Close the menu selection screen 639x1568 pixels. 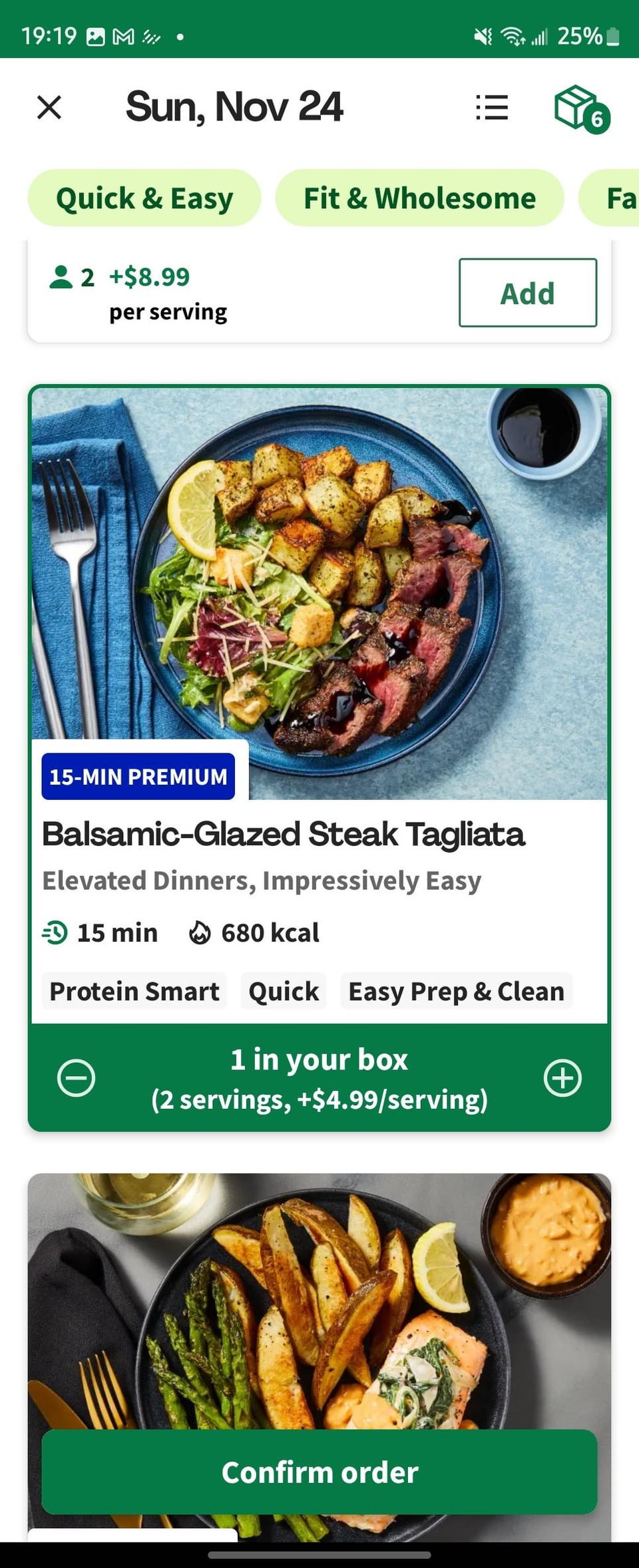tap(49, 107)
